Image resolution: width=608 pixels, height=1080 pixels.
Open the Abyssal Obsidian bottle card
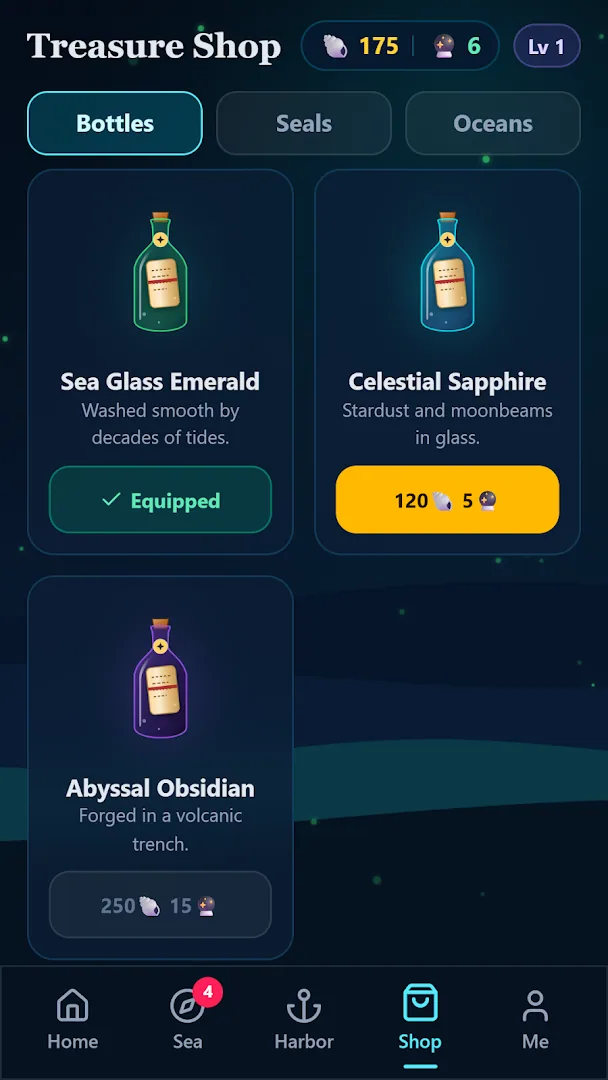[160, 767]
